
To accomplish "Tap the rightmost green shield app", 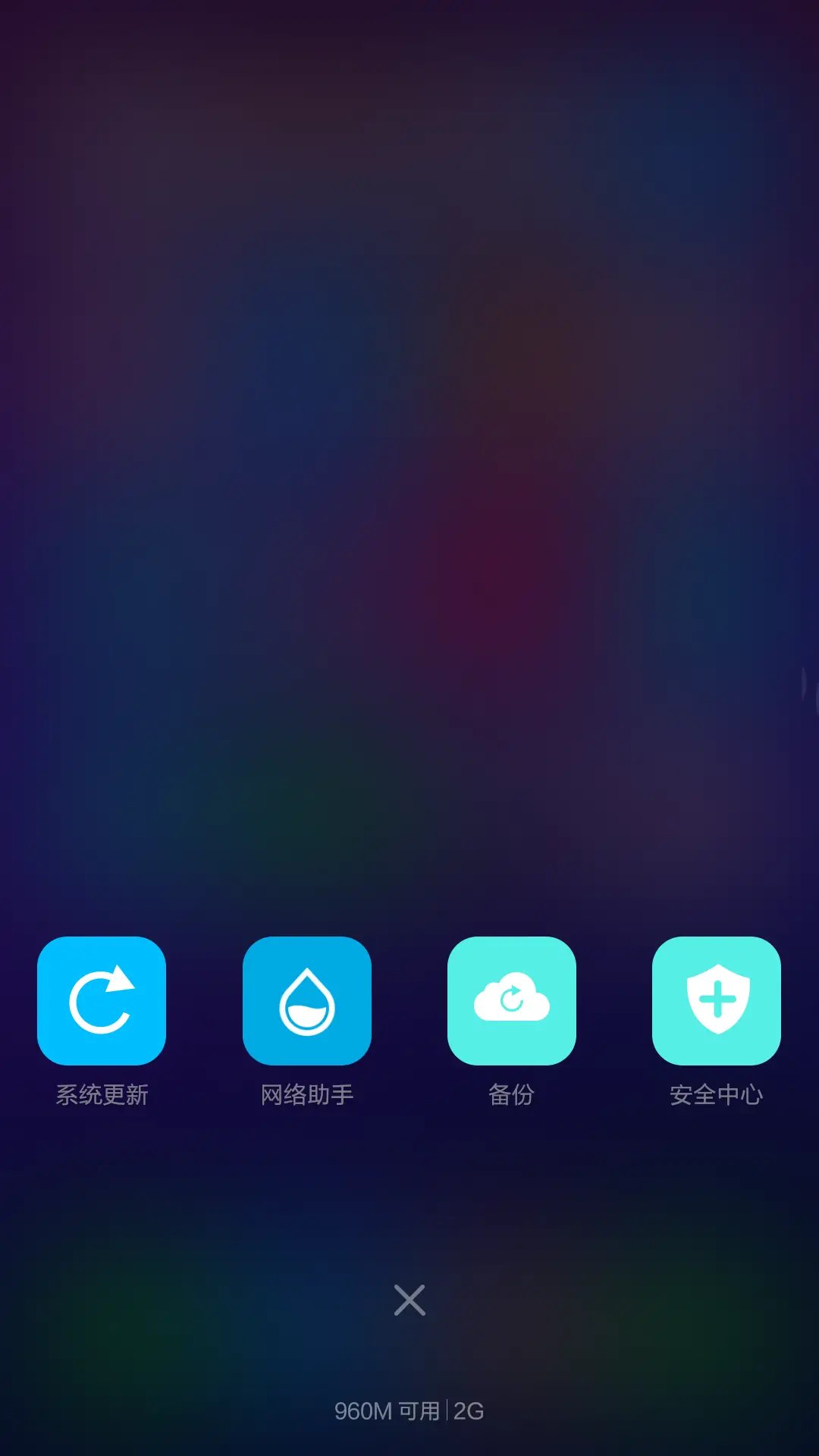I will point(717,999).
